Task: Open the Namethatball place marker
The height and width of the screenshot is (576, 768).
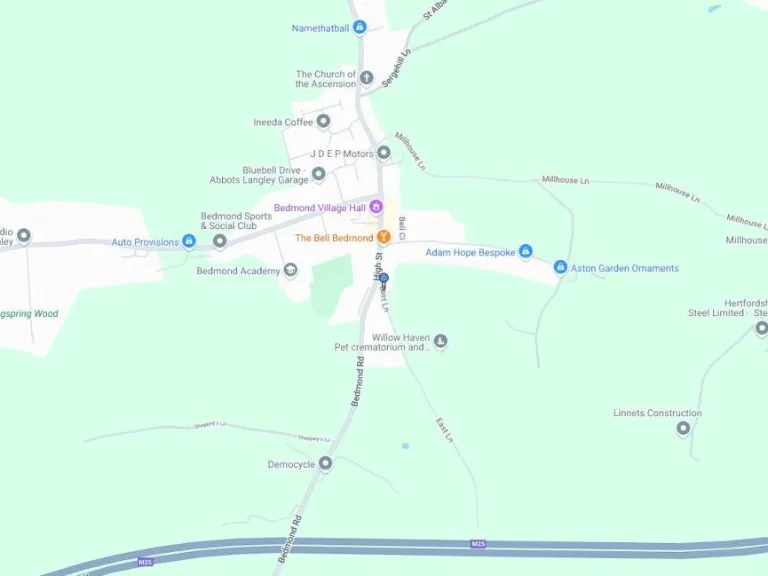Action: point(360,28)
